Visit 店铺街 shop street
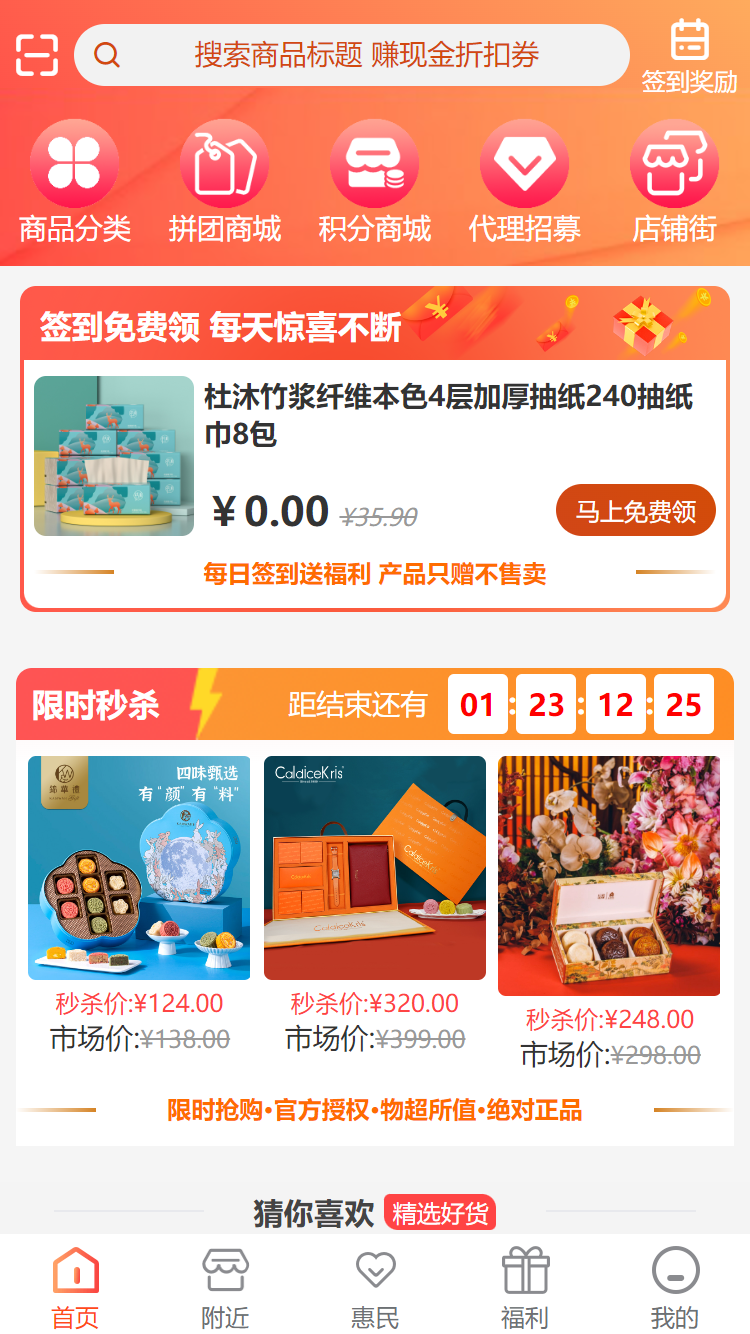The width and height of the screenshot is (750, 1334). 674,182
